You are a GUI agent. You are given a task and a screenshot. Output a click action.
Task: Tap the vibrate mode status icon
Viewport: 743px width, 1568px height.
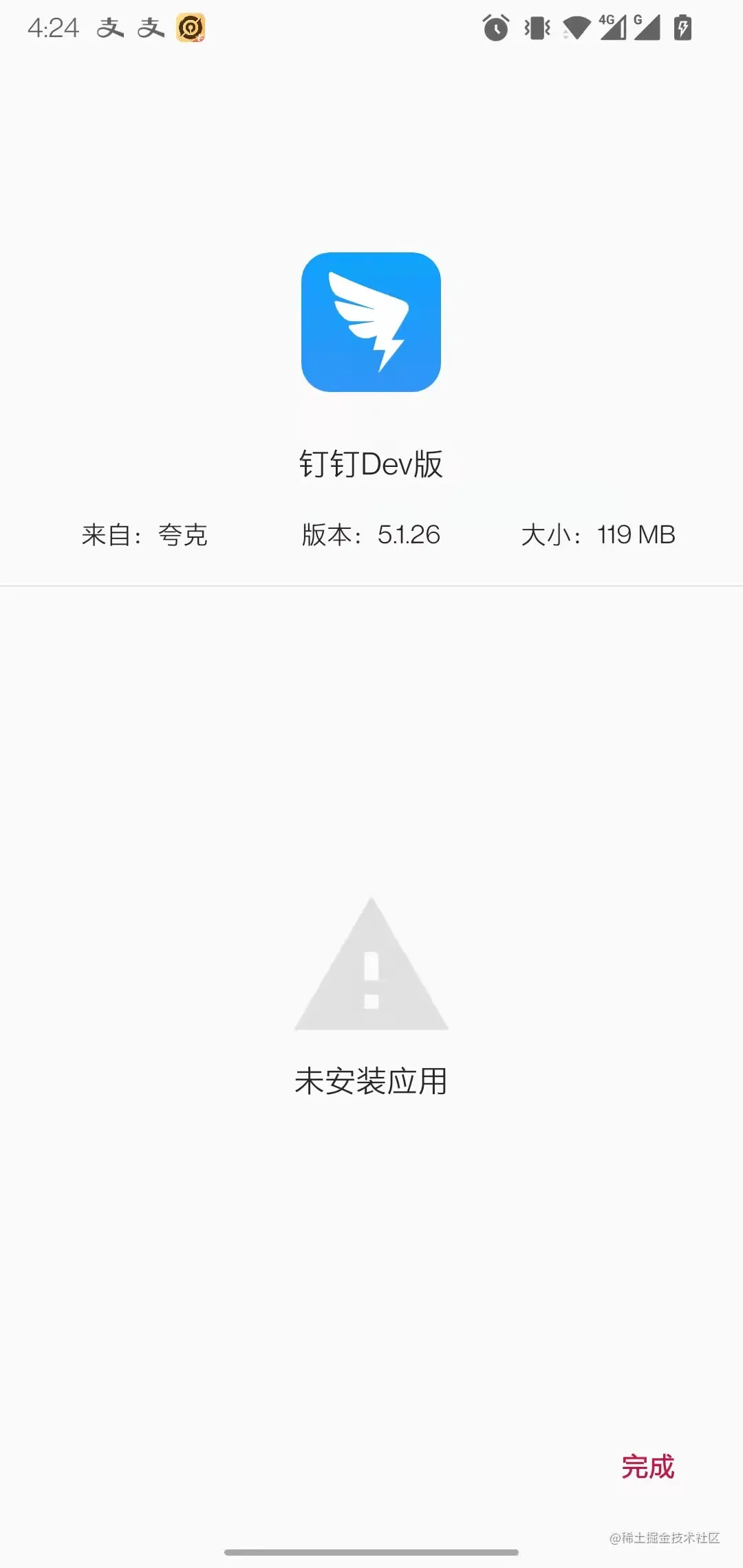[x=535, y=28]
